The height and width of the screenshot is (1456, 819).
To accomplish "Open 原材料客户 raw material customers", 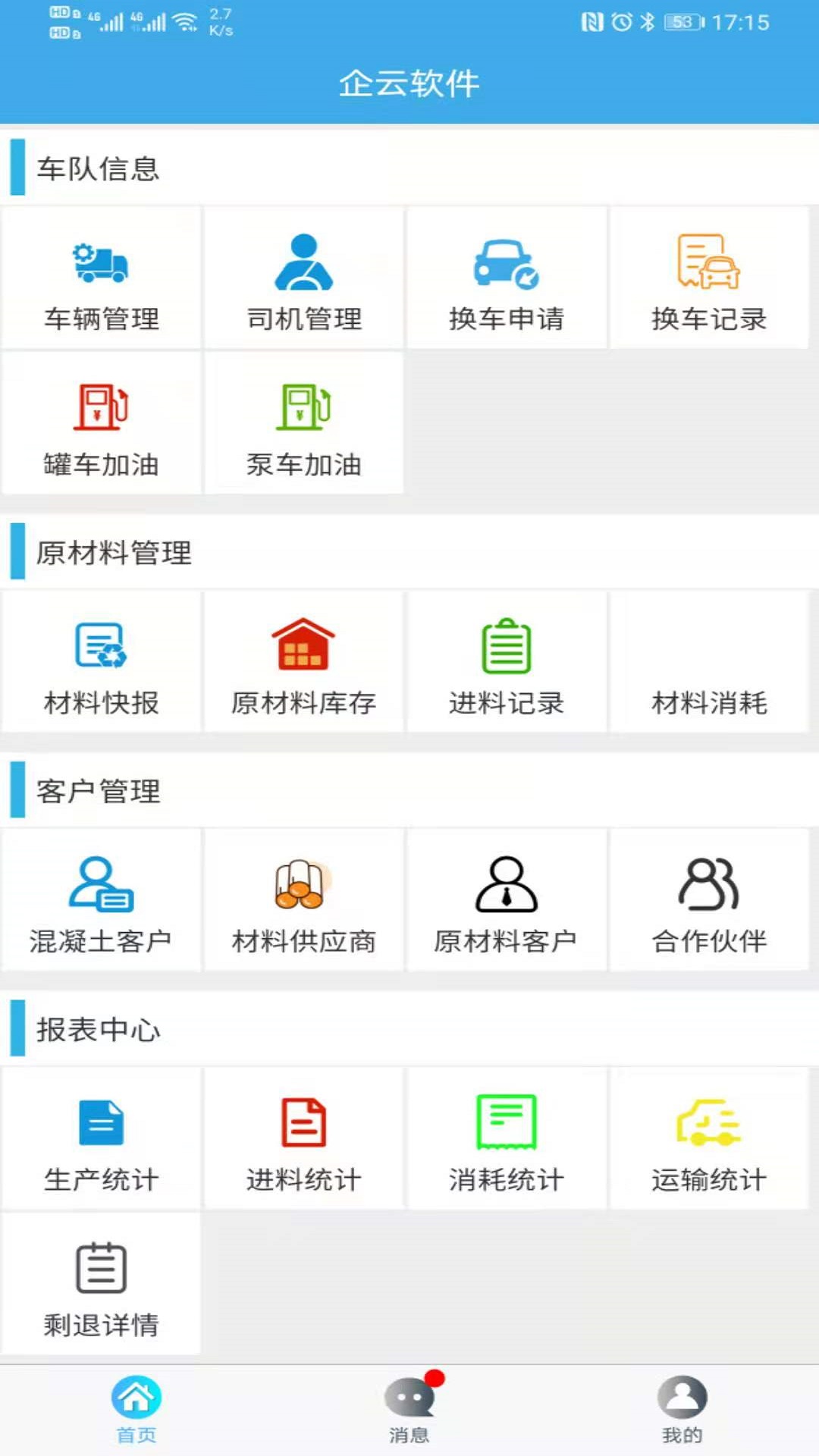I will [506, 899].
